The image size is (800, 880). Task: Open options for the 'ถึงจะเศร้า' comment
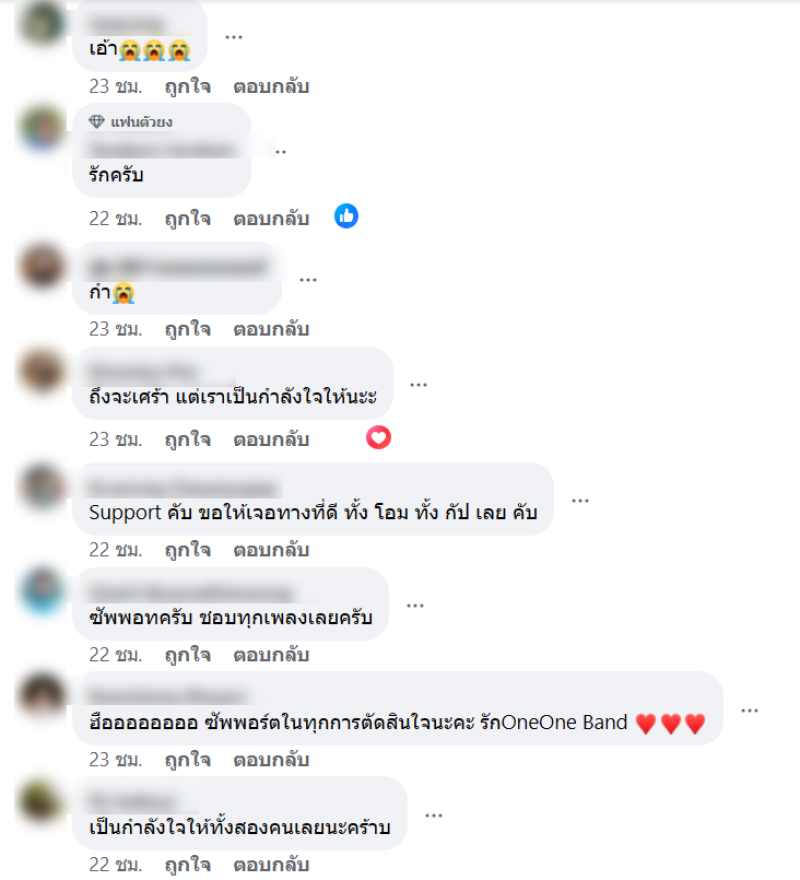(x=418, y=384)
